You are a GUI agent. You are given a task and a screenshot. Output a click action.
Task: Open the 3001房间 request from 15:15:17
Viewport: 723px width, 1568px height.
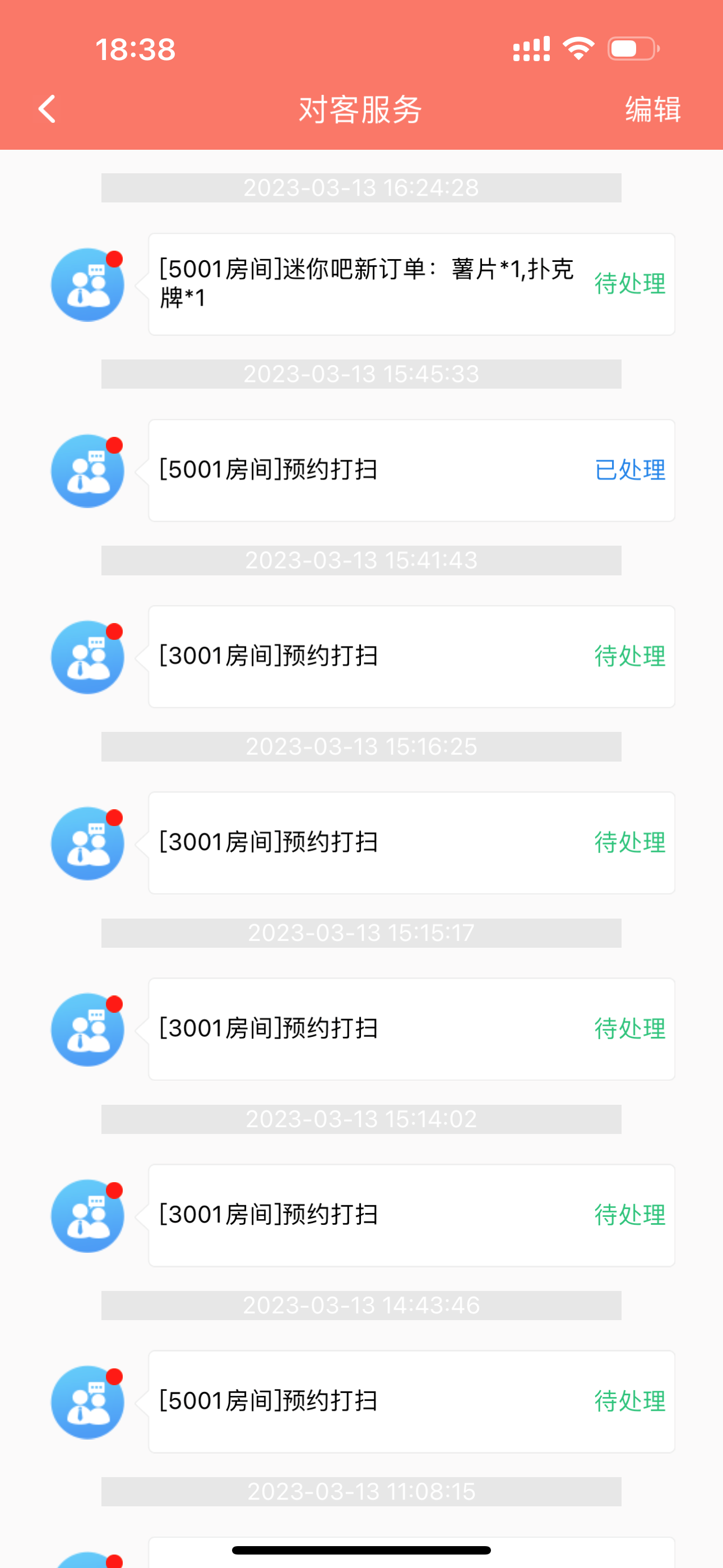(x=411, y=1029)
